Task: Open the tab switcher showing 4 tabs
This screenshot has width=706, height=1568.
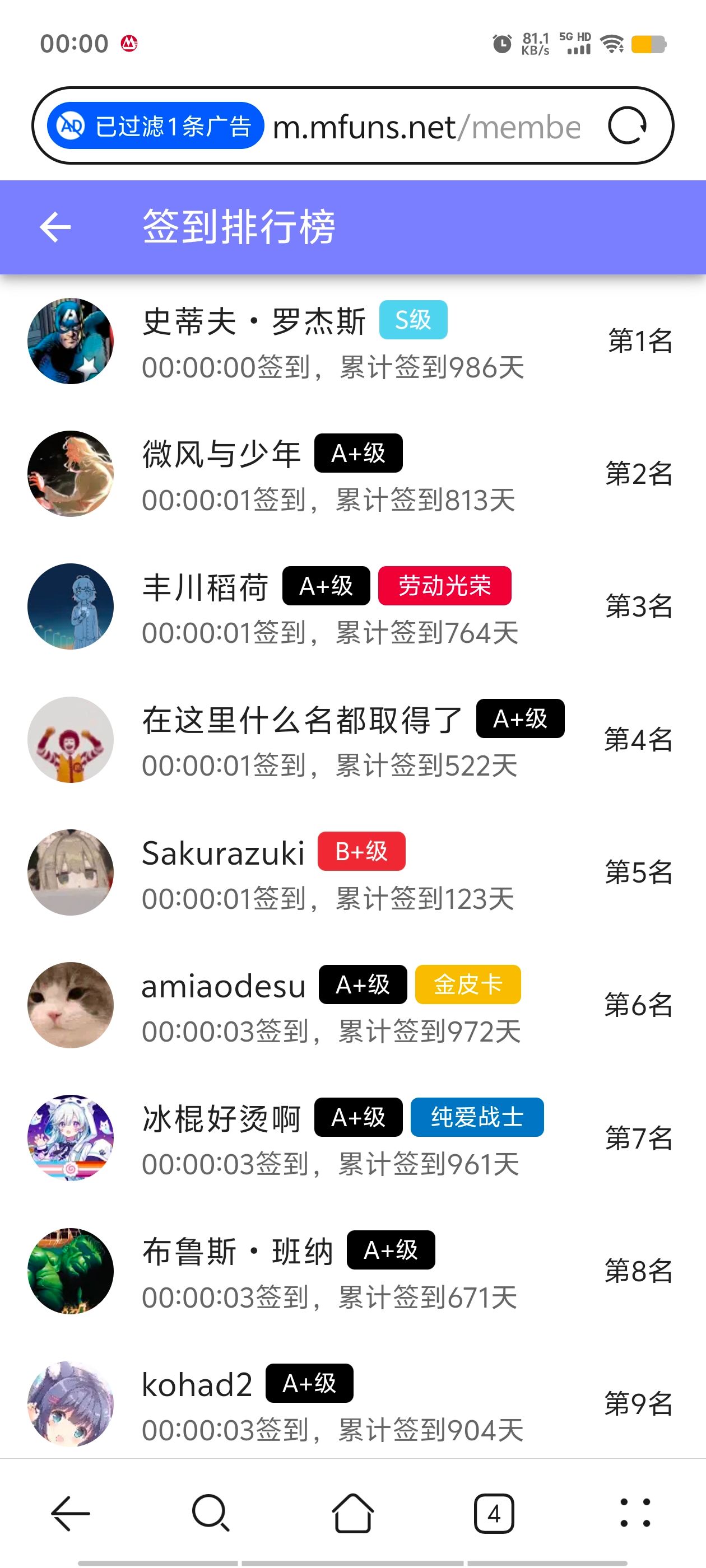Action: coord(494,1513)
